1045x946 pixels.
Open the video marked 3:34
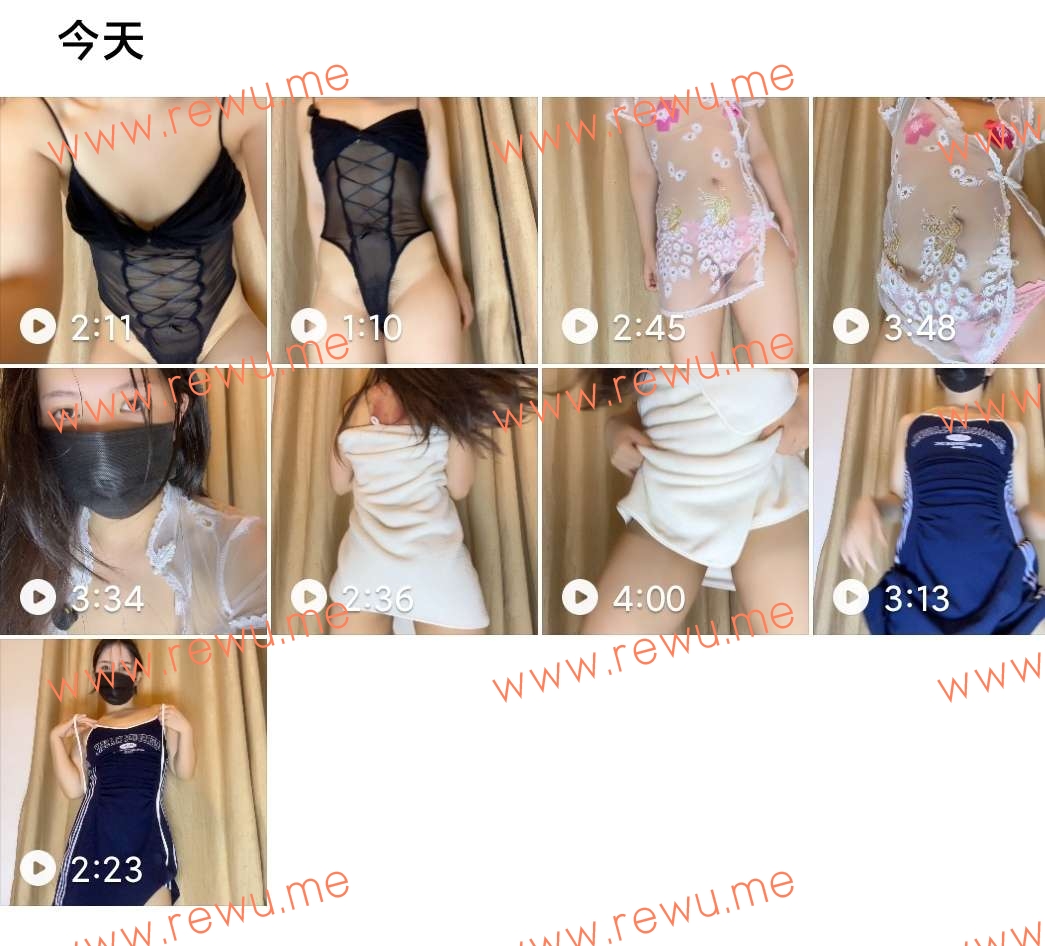[x=133, y=501]
